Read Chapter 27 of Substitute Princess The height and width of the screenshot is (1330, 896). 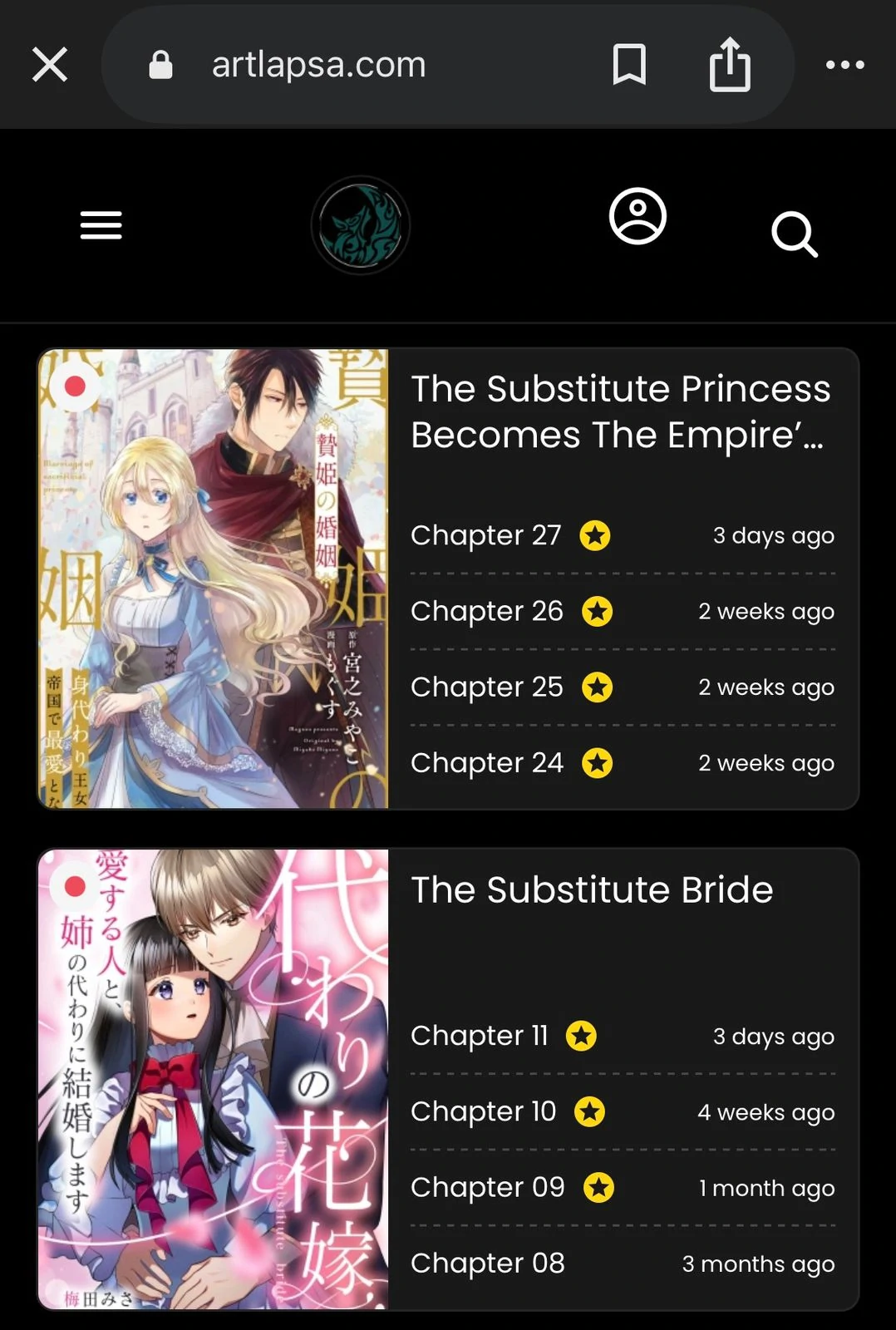tap(486, 535)
